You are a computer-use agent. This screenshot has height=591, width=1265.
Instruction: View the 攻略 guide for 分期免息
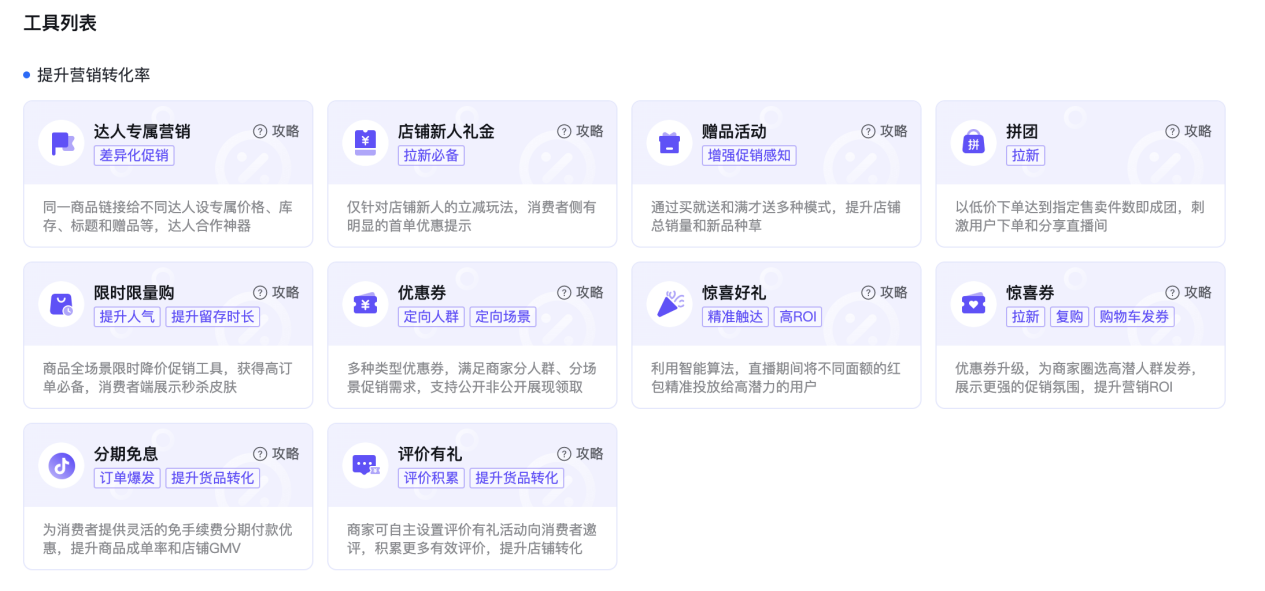point(276,454)
